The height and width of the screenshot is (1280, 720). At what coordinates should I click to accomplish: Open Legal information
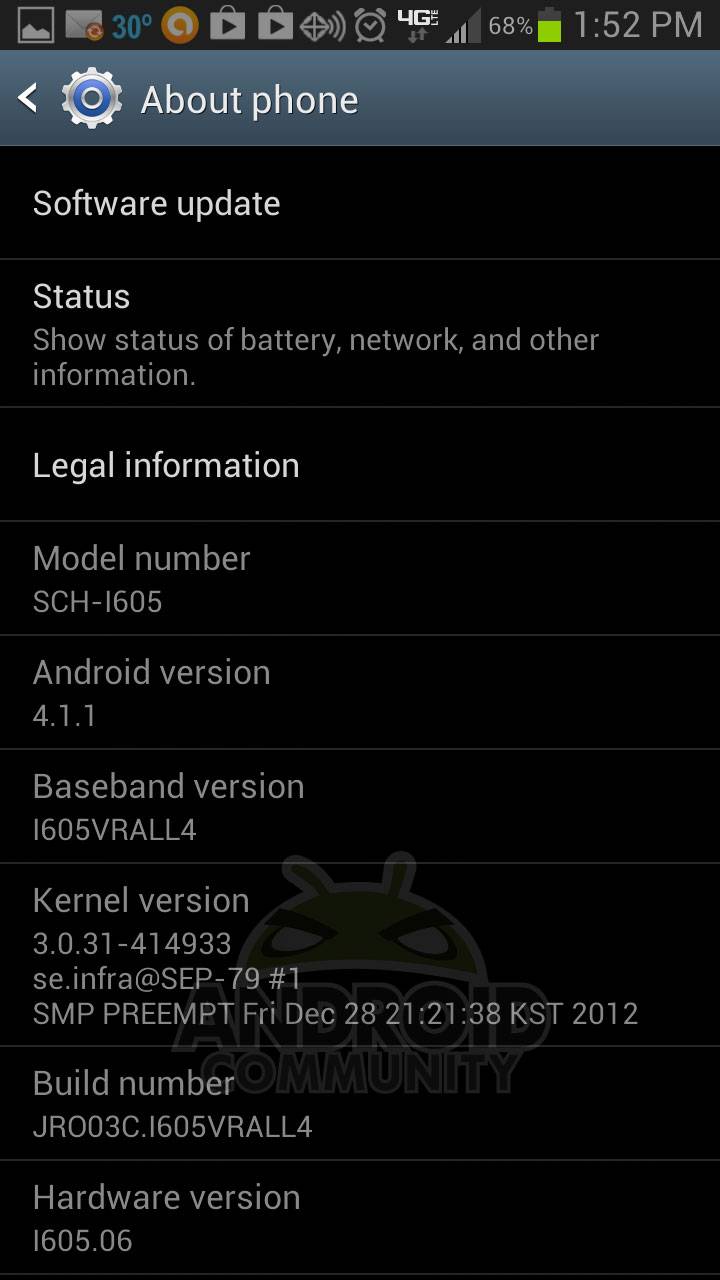tap(360, 465)
